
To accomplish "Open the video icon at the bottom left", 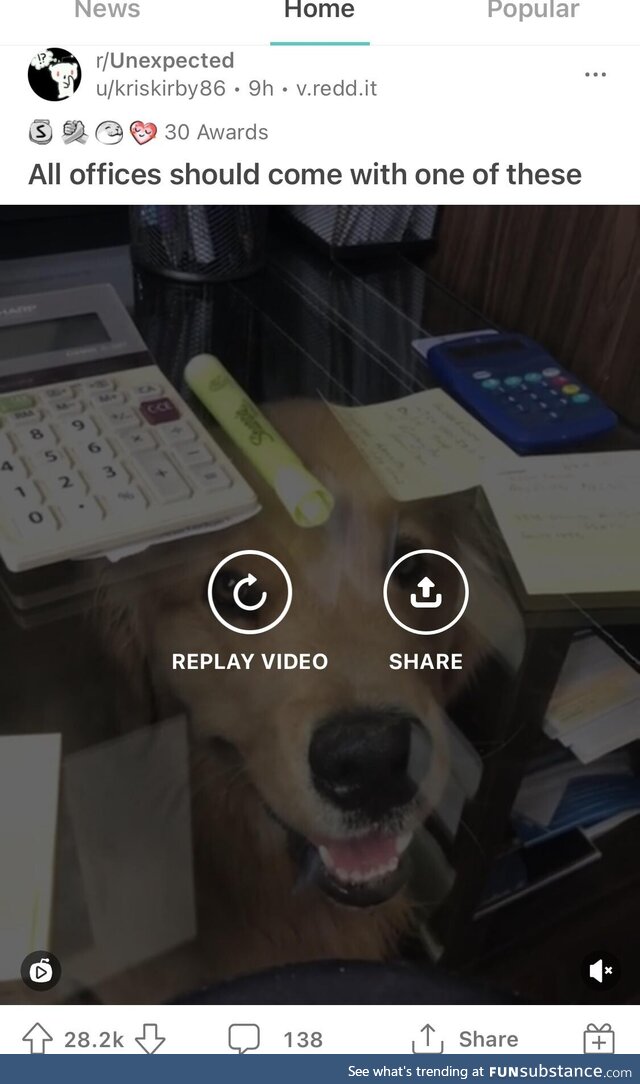I will [41, 970].
